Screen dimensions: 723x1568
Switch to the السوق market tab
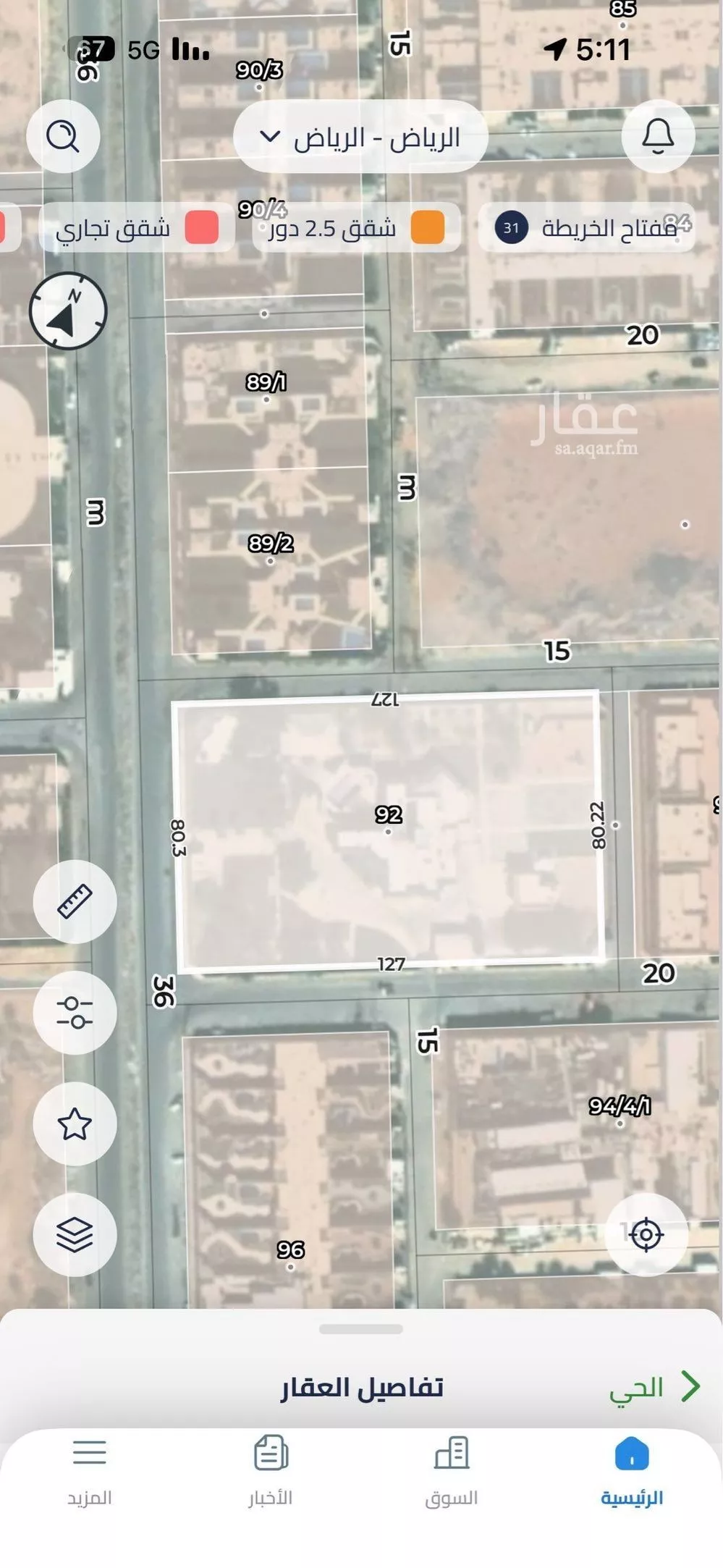452,1471
